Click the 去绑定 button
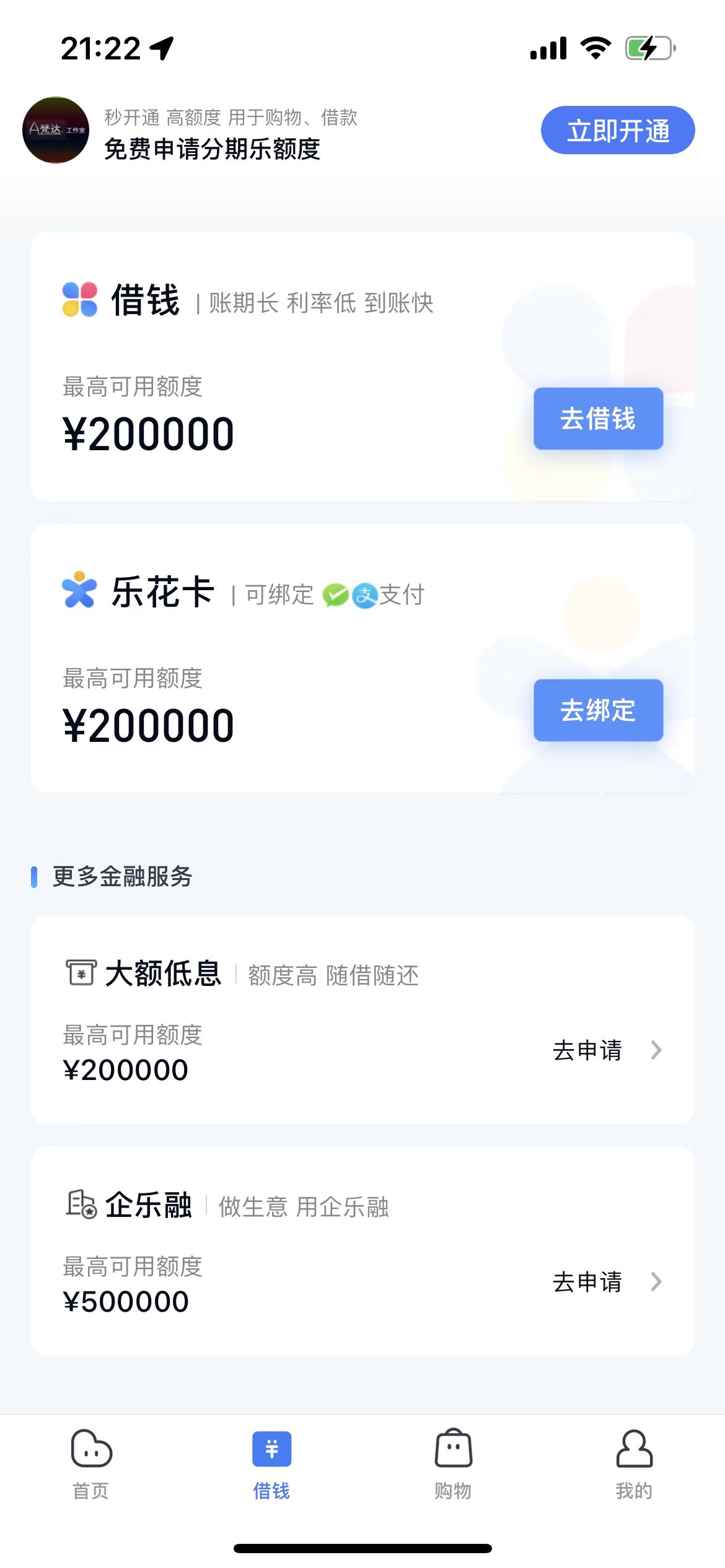Viewport: 725px width, 1568px height. 597,710
